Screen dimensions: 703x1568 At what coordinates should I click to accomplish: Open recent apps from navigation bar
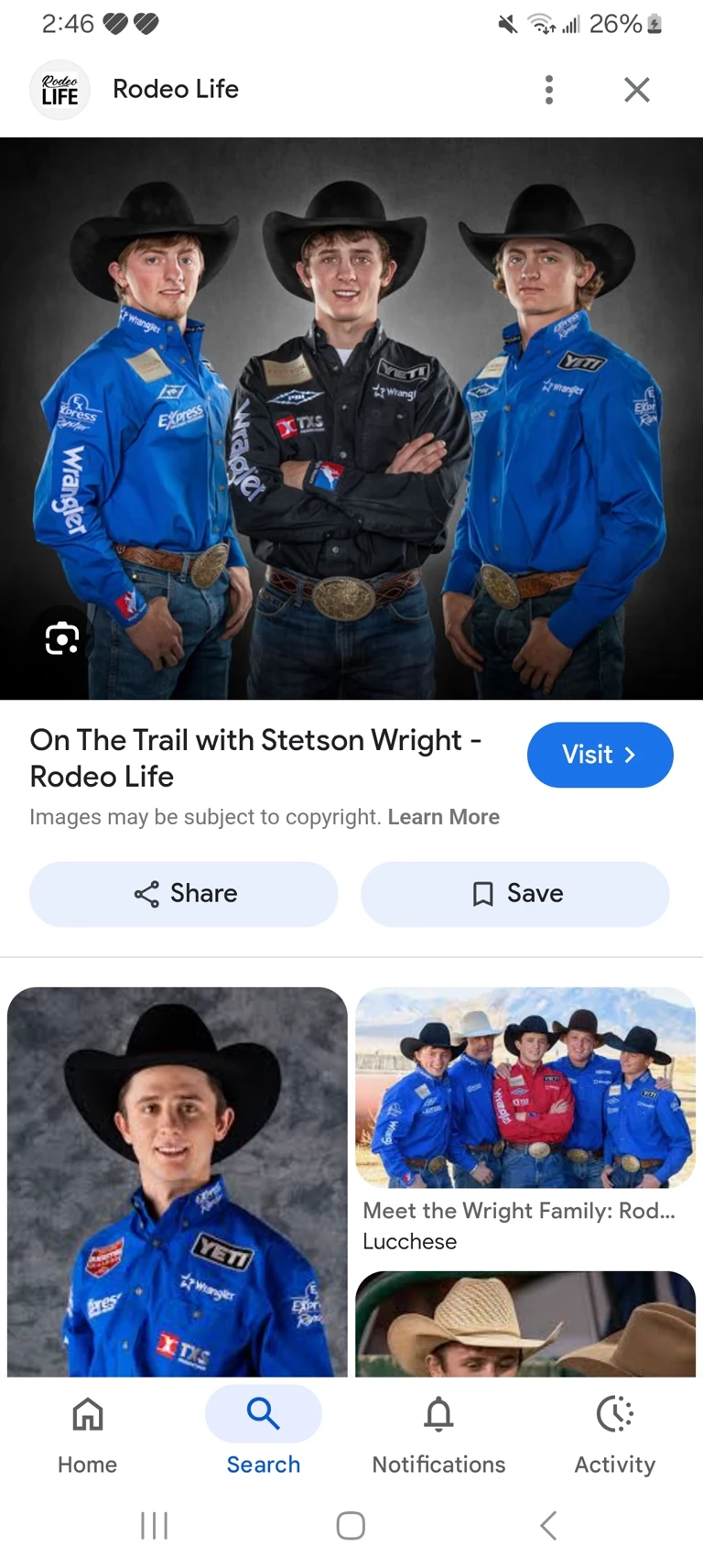[x=154, y=1526]
